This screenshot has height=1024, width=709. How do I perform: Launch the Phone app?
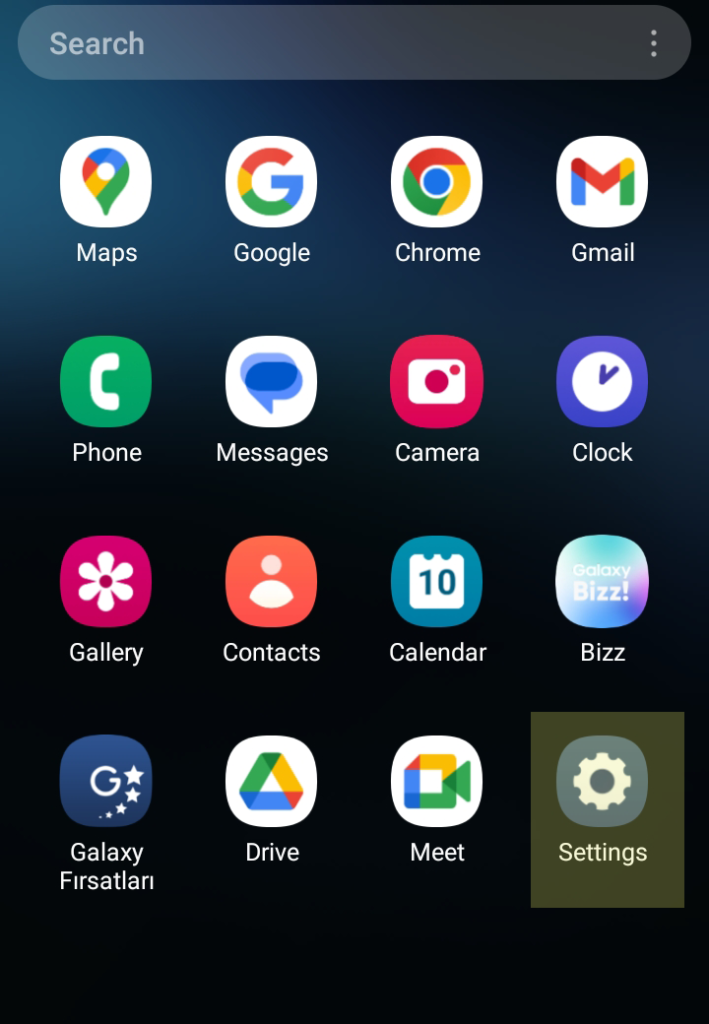(x=106, y=382)
